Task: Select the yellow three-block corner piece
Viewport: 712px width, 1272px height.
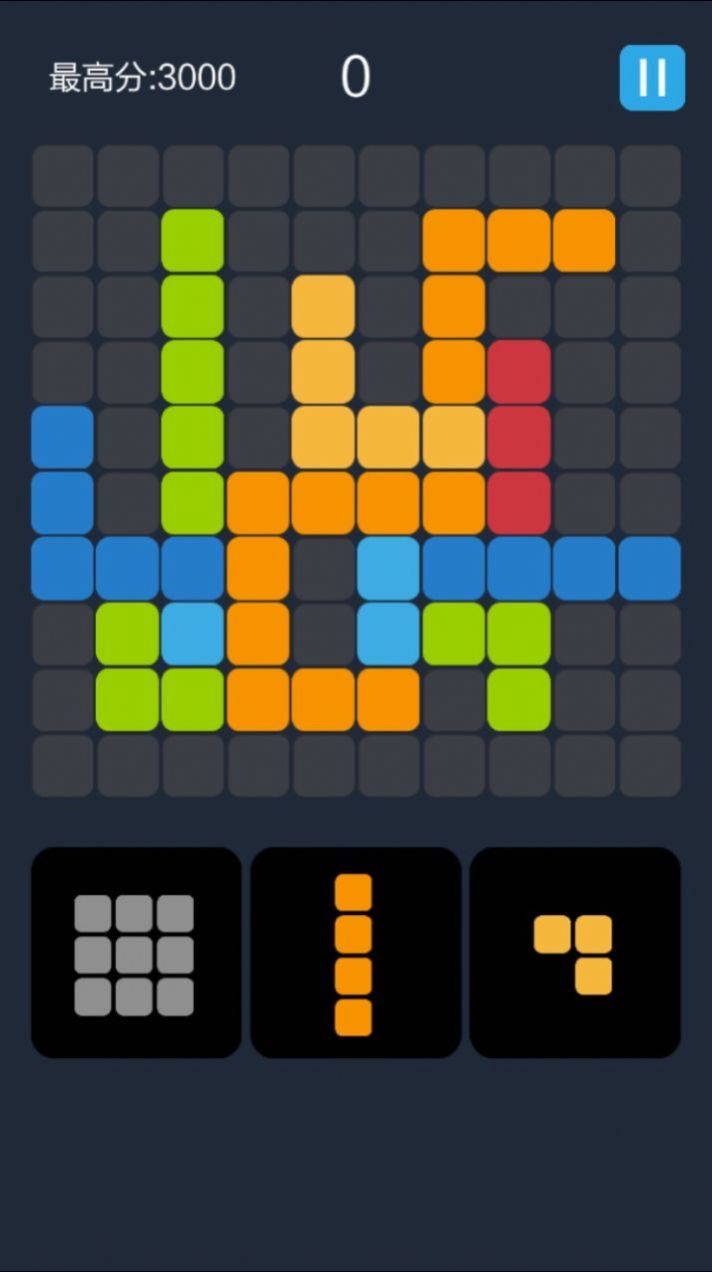Action: (x=575, y=952)
